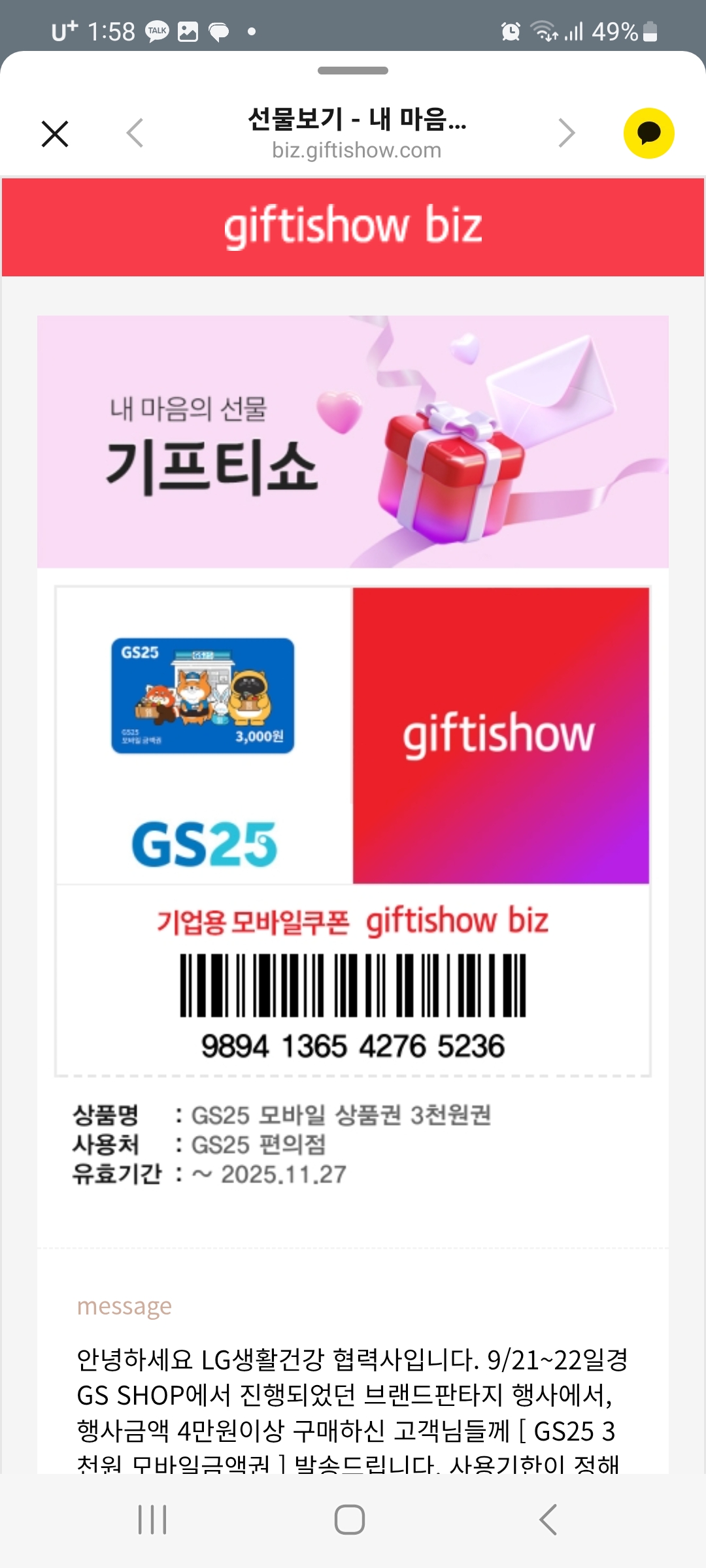Close the in-app browser window
Image resolution: width=706 pixels, height=1568 pixels.
click(55, 134)
